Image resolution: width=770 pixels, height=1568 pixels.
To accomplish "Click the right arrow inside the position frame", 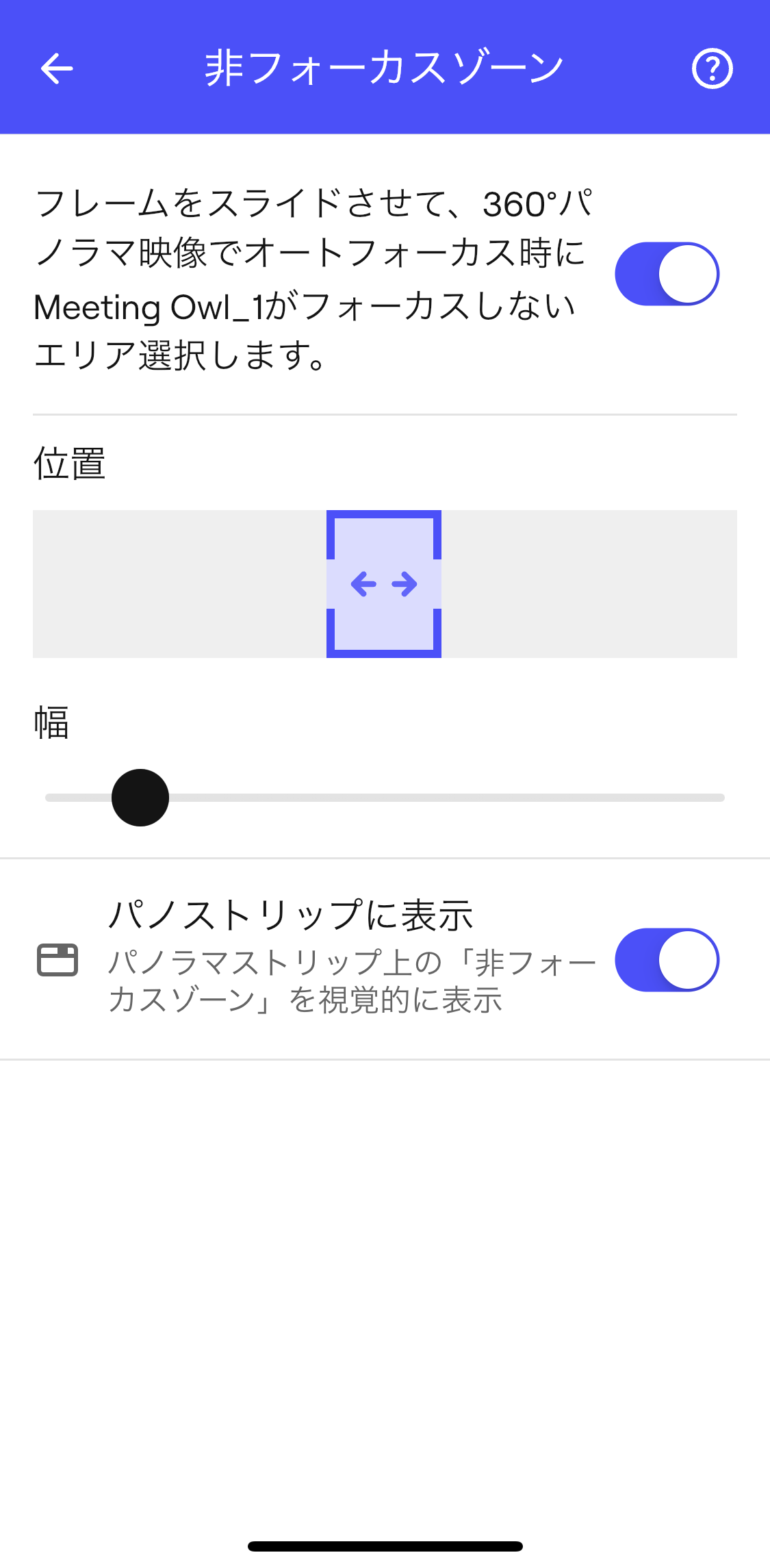I will pos(404,584).
